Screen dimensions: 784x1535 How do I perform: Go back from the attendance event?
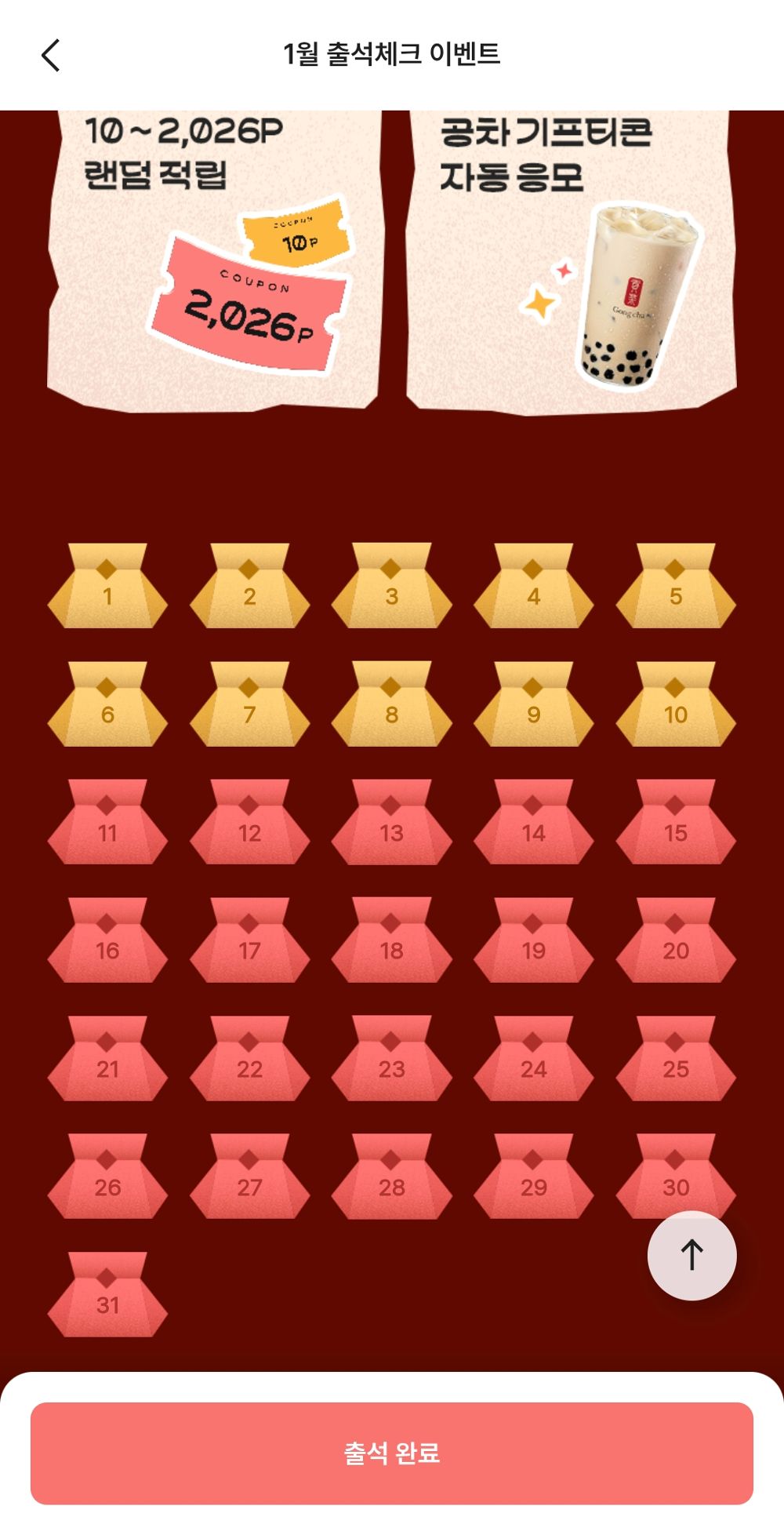coord(51,55)
